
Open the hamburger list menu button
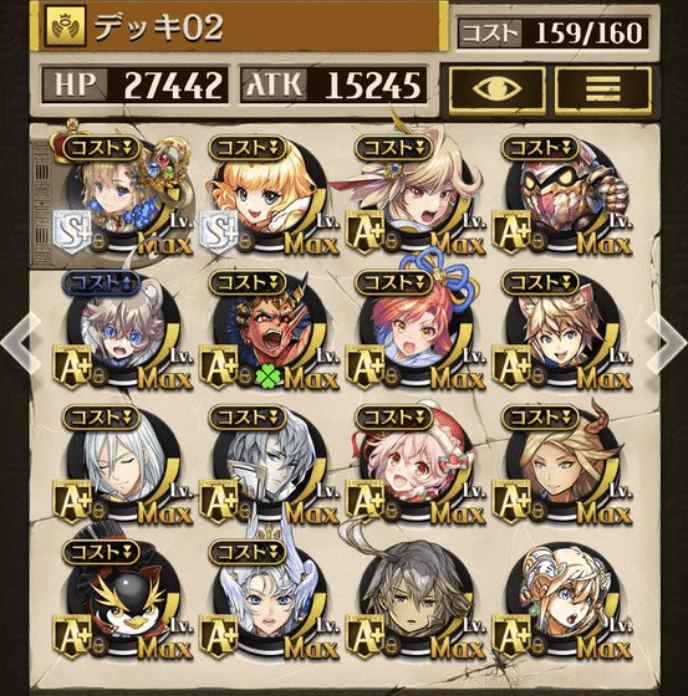pyautogui.click(x=602, y=87)
